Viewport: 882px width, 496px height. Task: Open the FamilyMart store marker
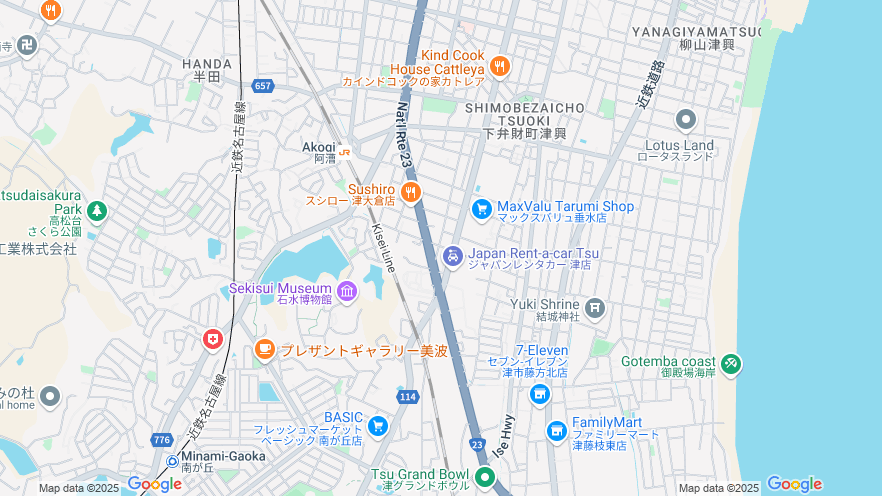[x=557, y=431]
